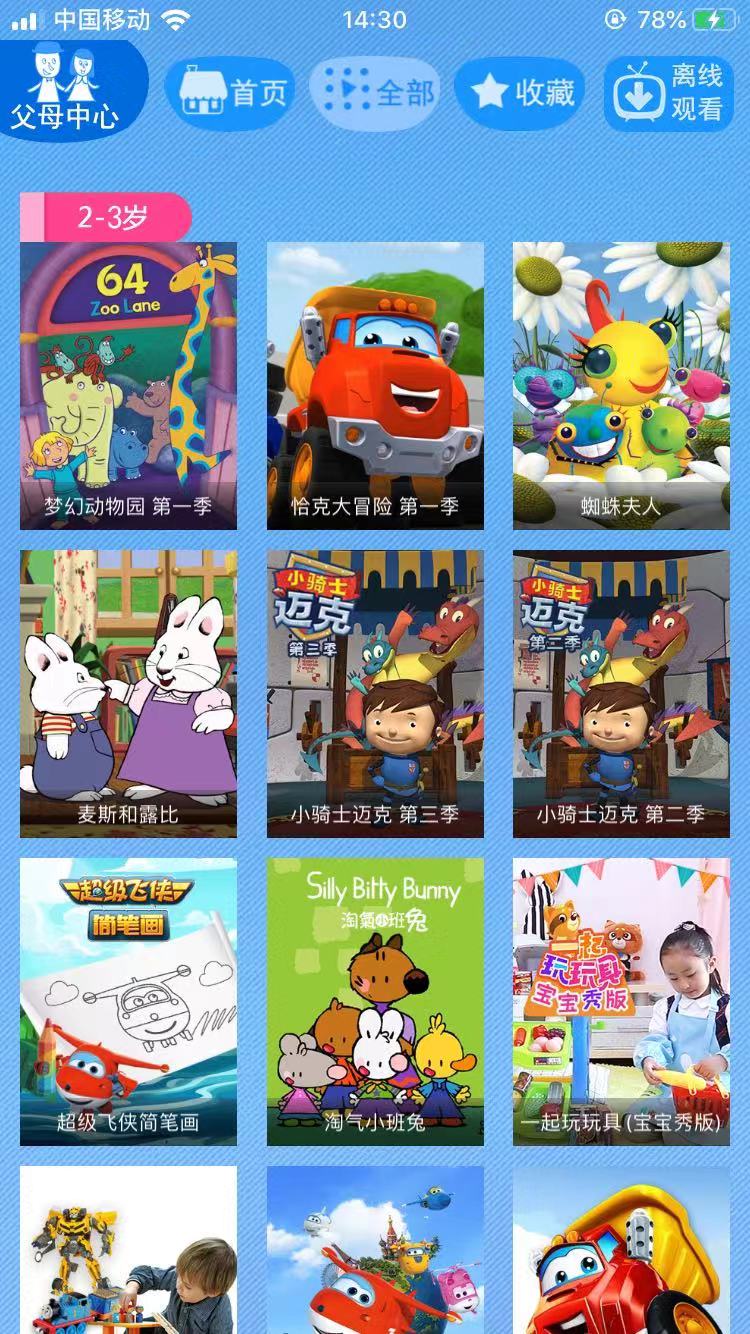Watch 蜘蛛夫人 series
The height and width of the screenshot is (1334, 750).
(x=621, y=385)
